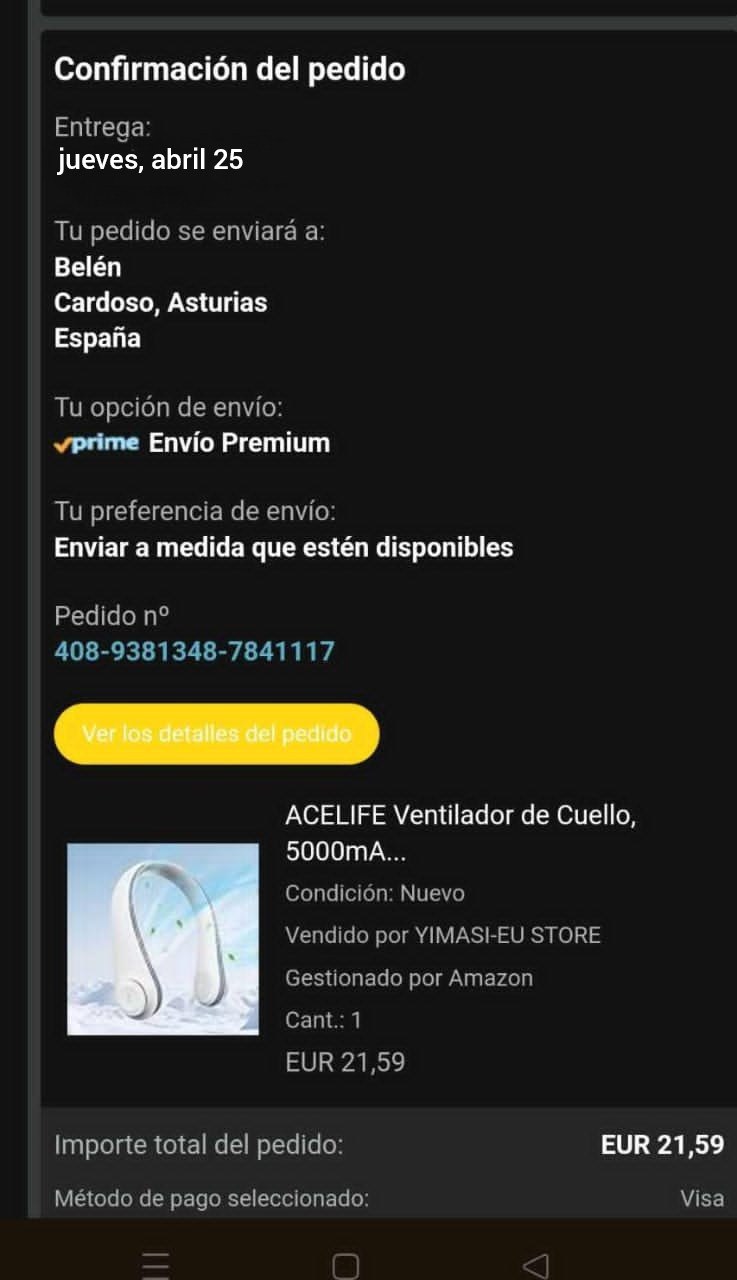Open the ACELIFE Ventilador de Cuello image
This screenshot has width=737, height=1280.
tap(163, 939)
